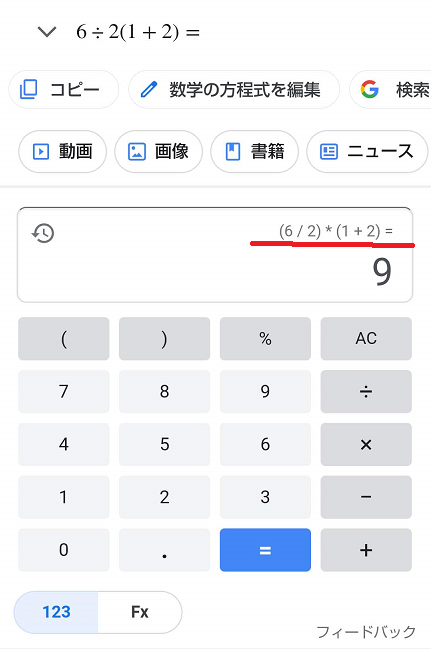431x649 pixels.
Task: Tap the multiplication × key
Action: click(366, 444)
